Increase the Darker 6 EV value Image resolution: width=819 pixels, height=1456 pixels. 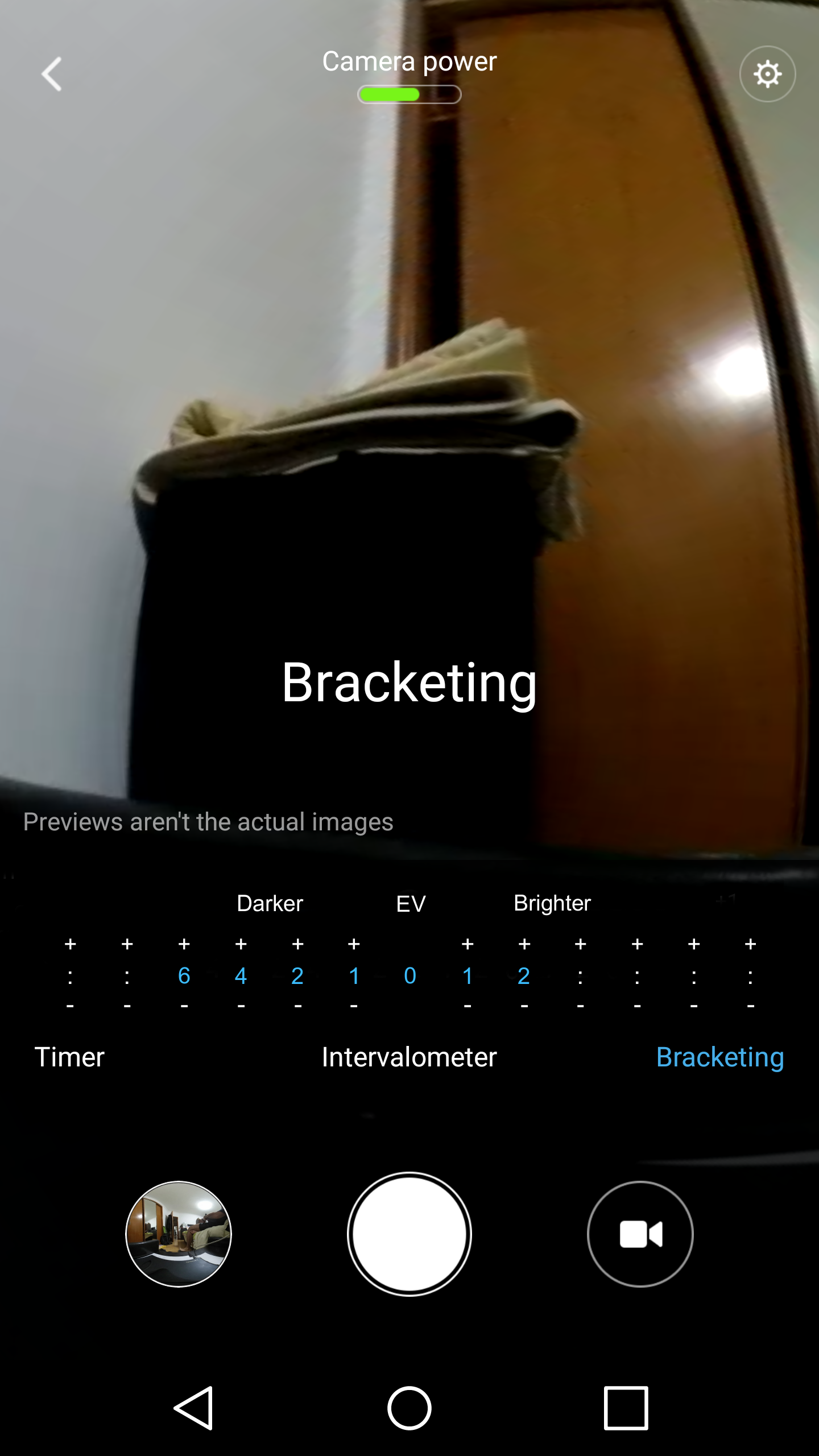coord(184,945)
